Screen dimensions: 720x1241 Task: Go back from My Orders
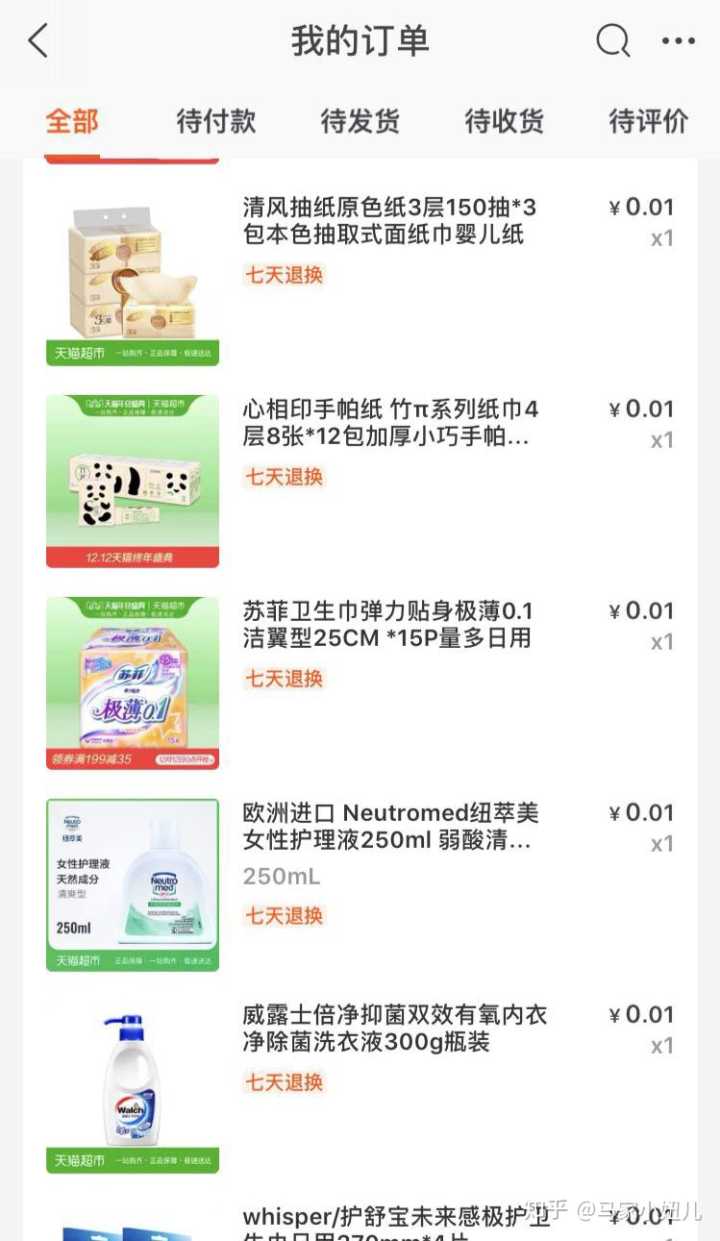tap(38, 42)
